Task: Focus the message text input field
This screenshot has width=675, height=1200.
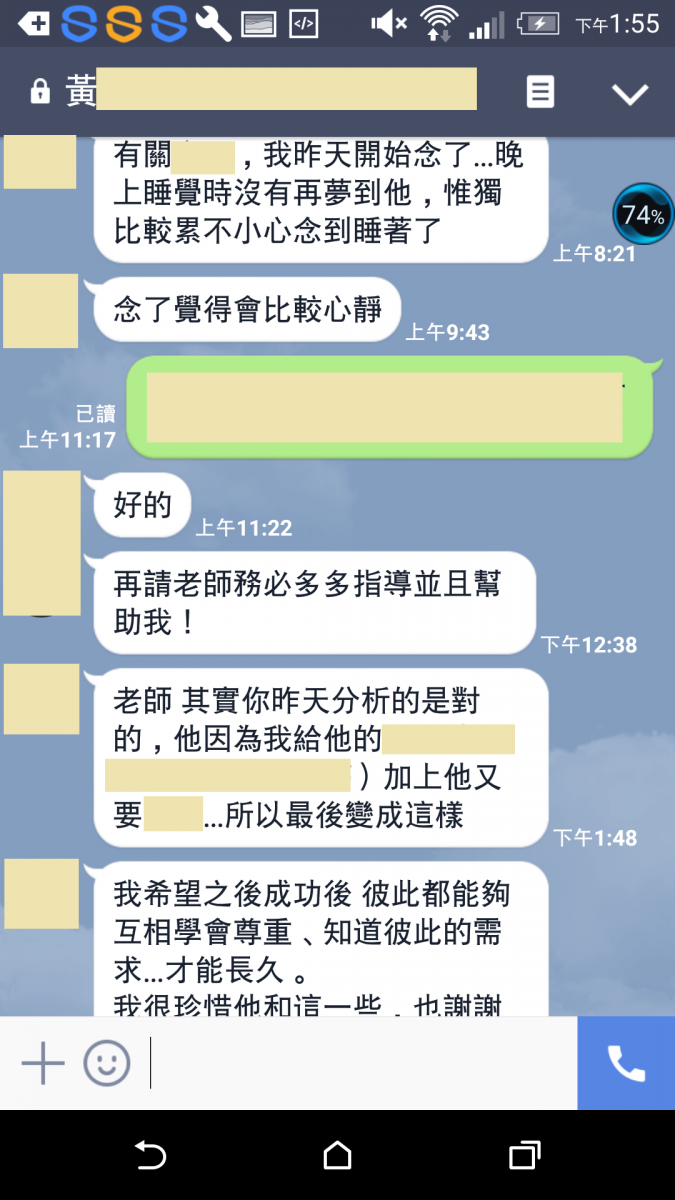Action: (362, 1062)
